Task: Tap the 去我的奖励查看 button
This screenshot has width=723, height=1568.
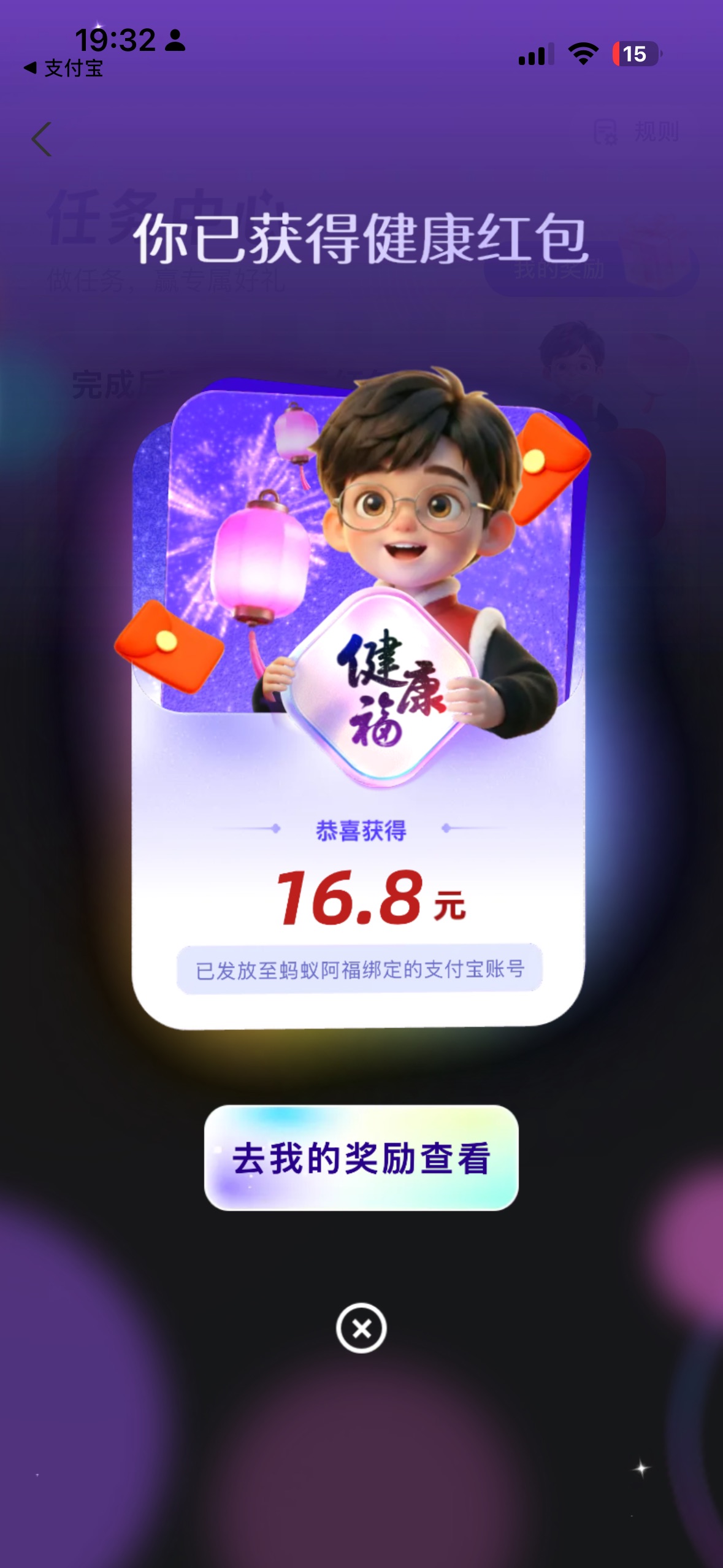Action: (361, 1158)
